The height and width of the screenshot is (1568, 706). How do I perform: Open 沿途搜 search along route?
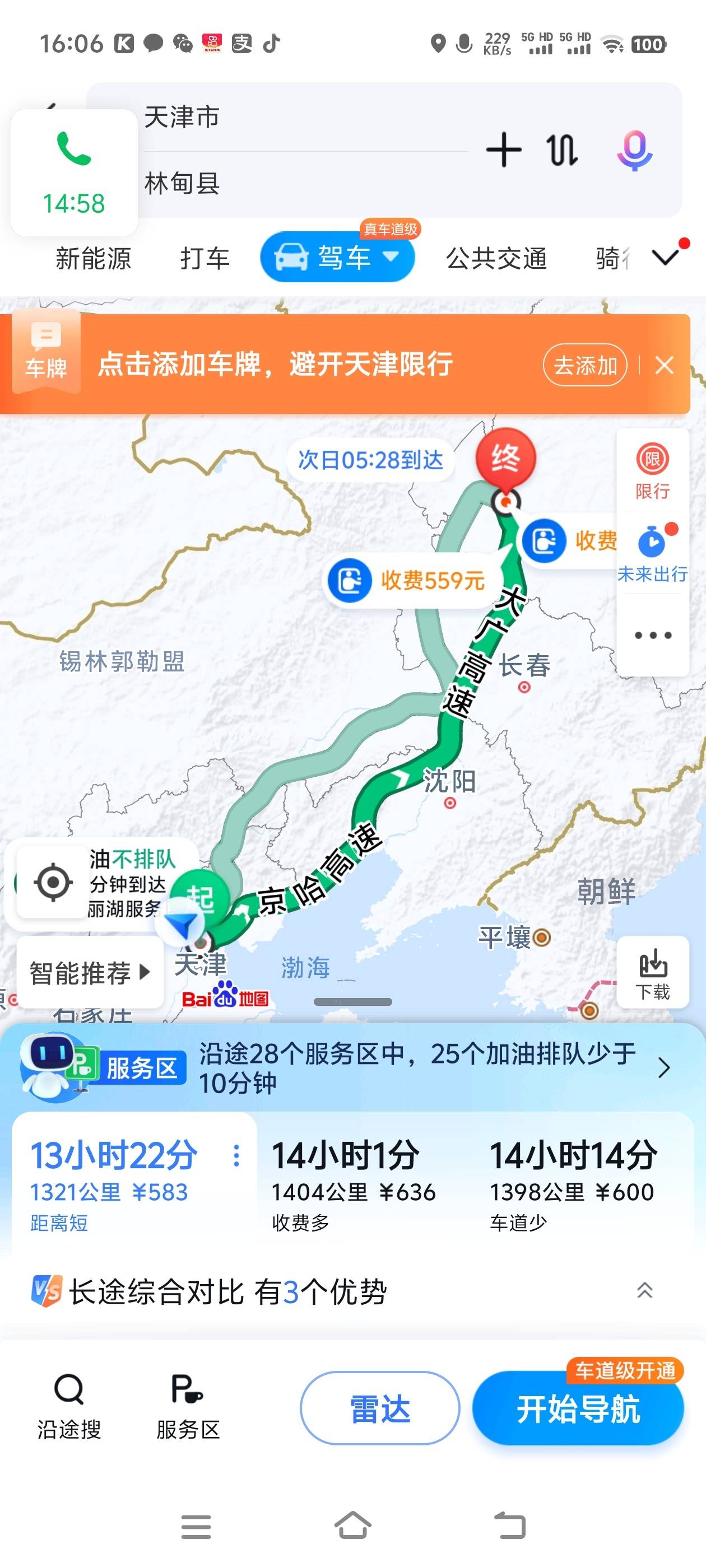point(69,1407)
